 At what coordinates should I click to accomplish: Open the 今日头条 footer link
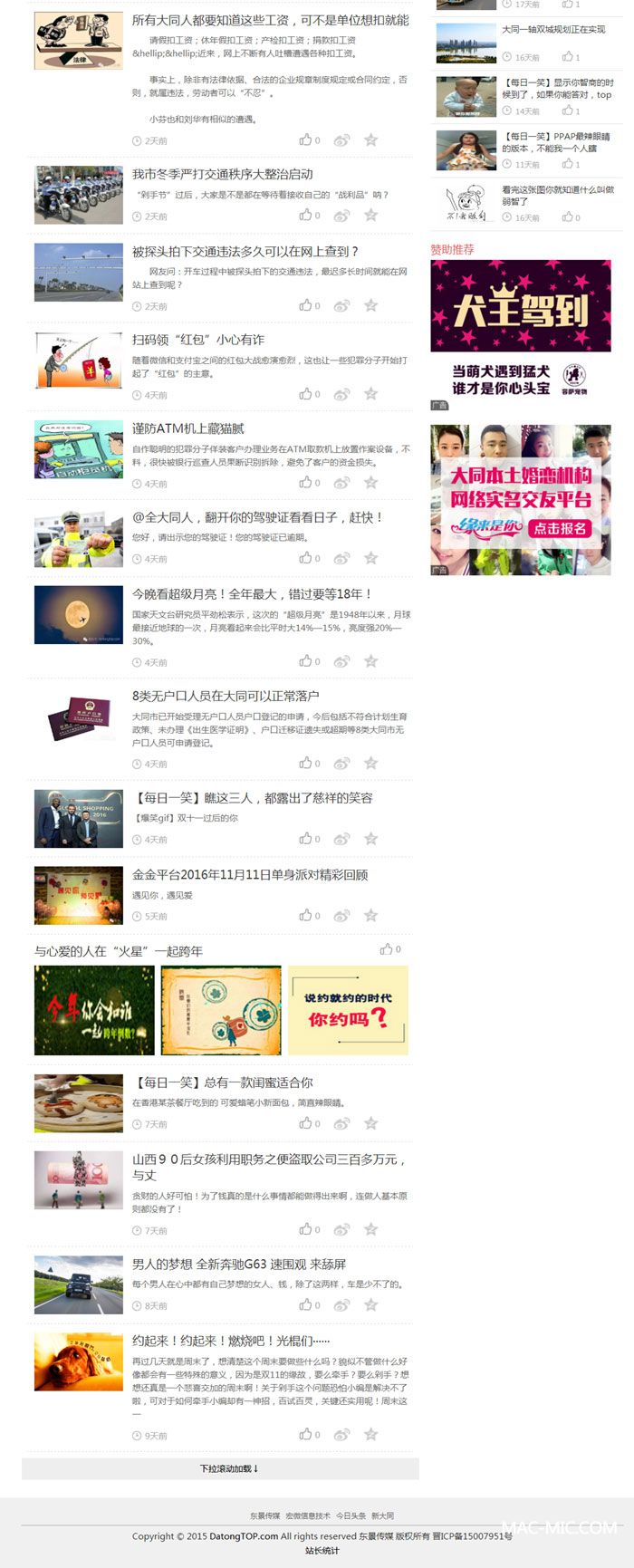point(351,1515)
